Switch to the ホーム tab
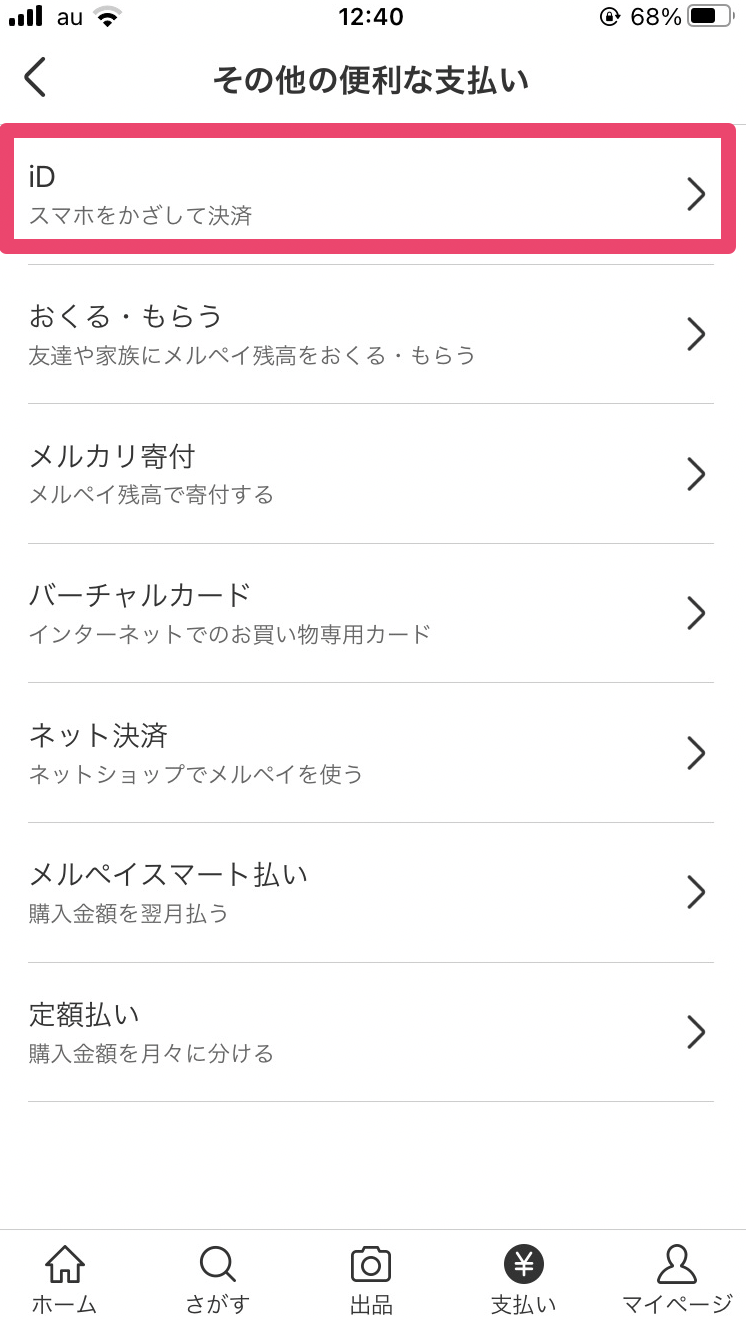The image size is (746, 1320). (x=64, y=1278)
